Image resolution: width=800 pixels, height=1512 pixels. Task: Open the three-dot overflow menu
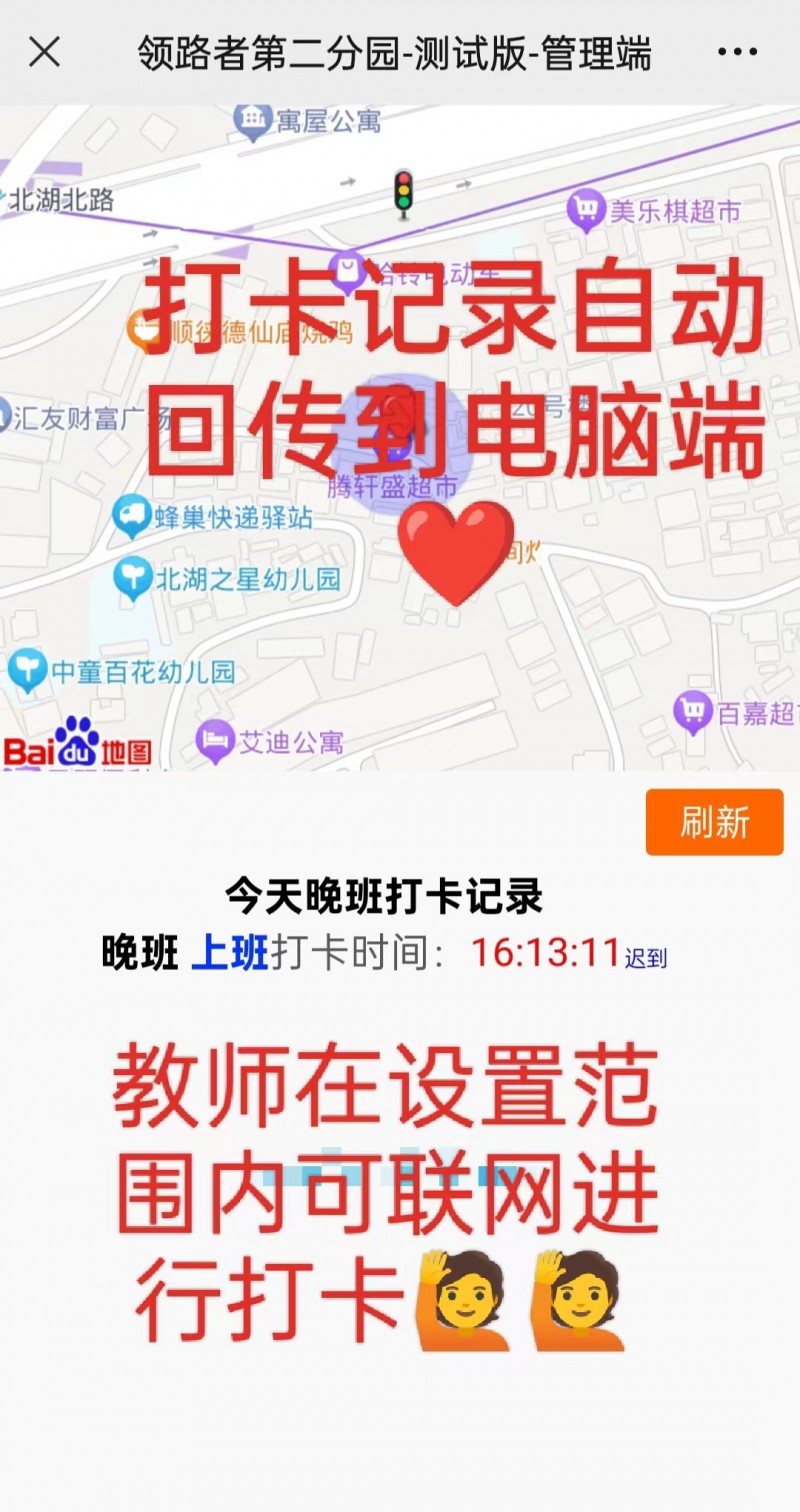(737, 52)
